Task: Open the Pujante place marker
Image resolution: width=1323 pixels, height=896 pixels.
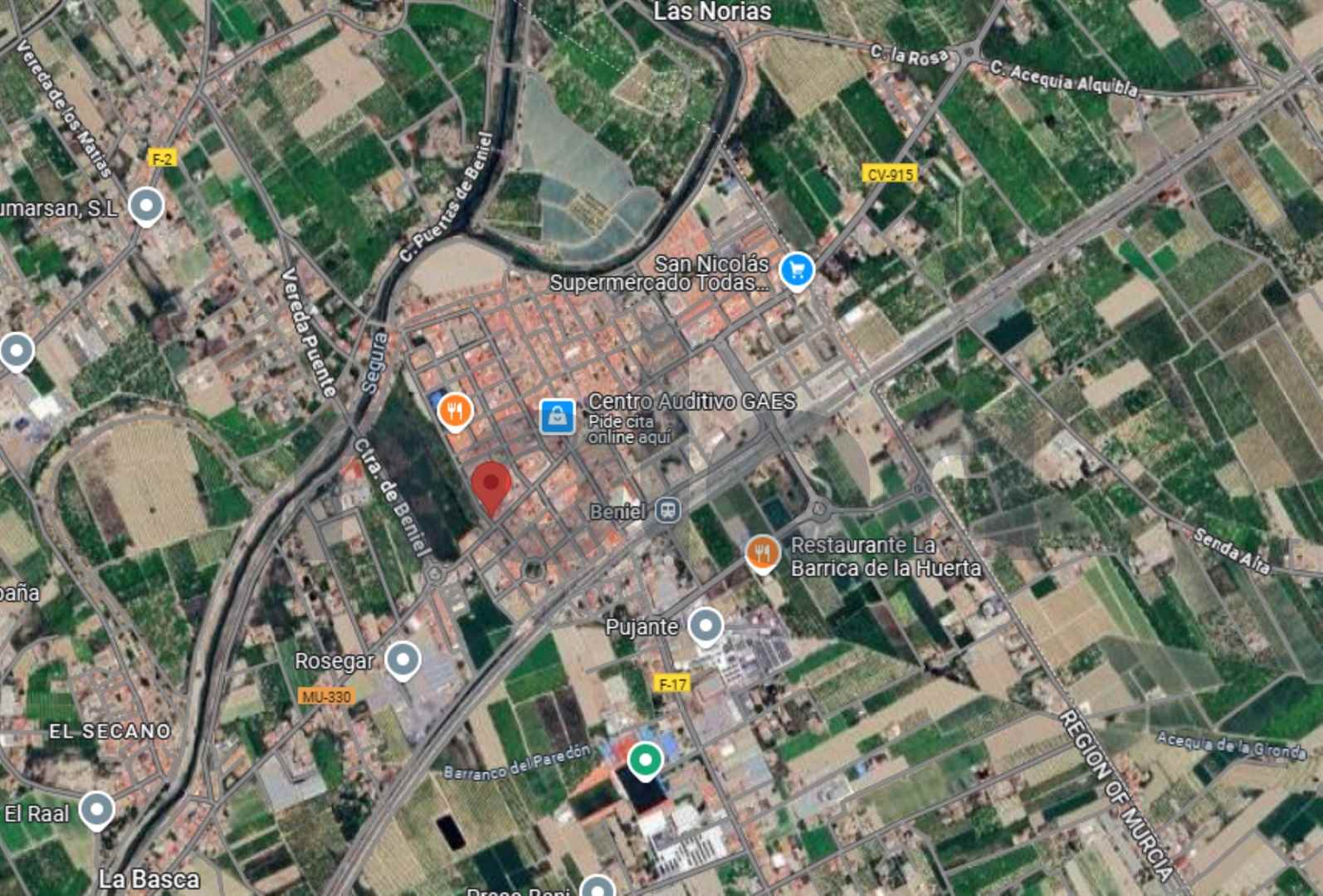Action: [705, 625]
